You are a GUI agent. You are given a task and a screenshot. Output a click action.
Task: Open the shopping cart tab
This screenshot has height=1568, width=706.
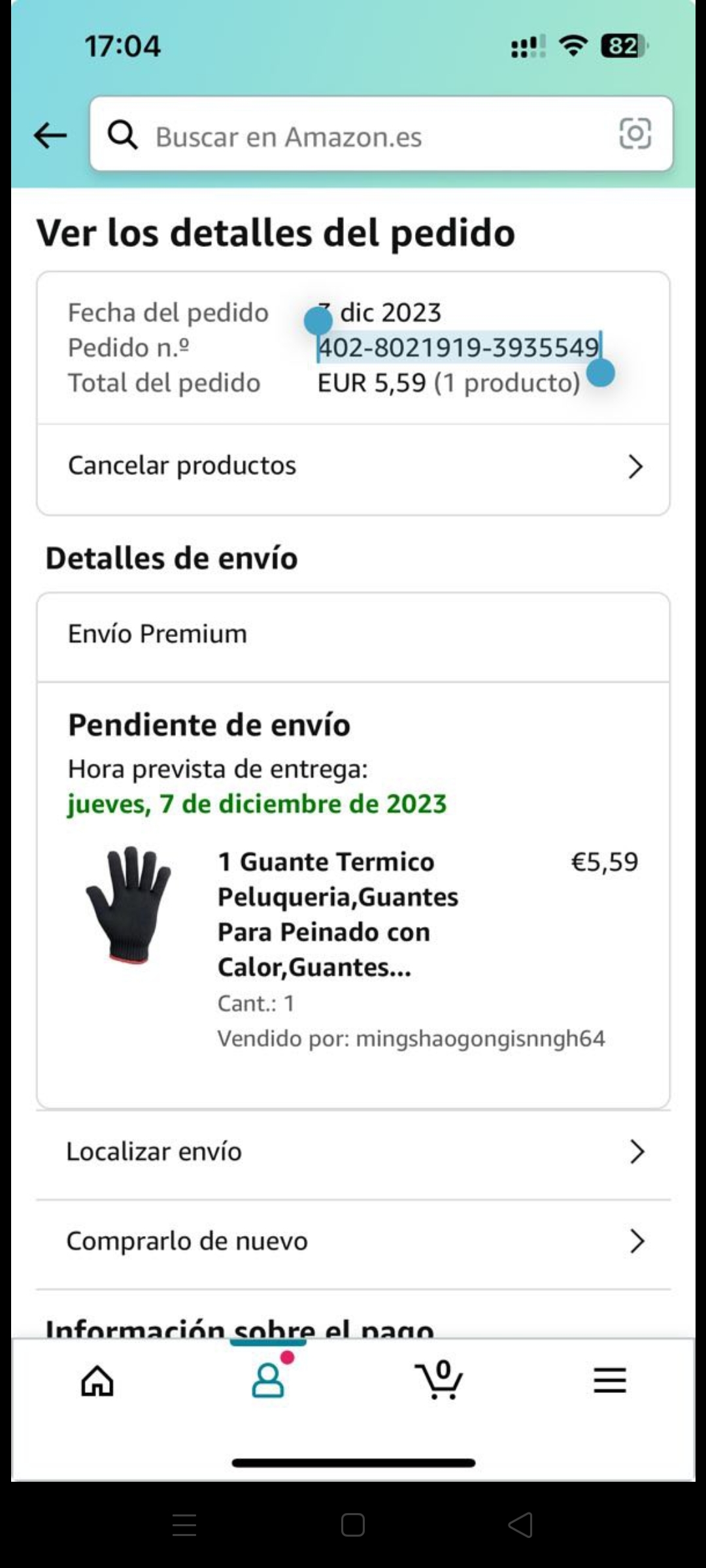pos(439,1380)
